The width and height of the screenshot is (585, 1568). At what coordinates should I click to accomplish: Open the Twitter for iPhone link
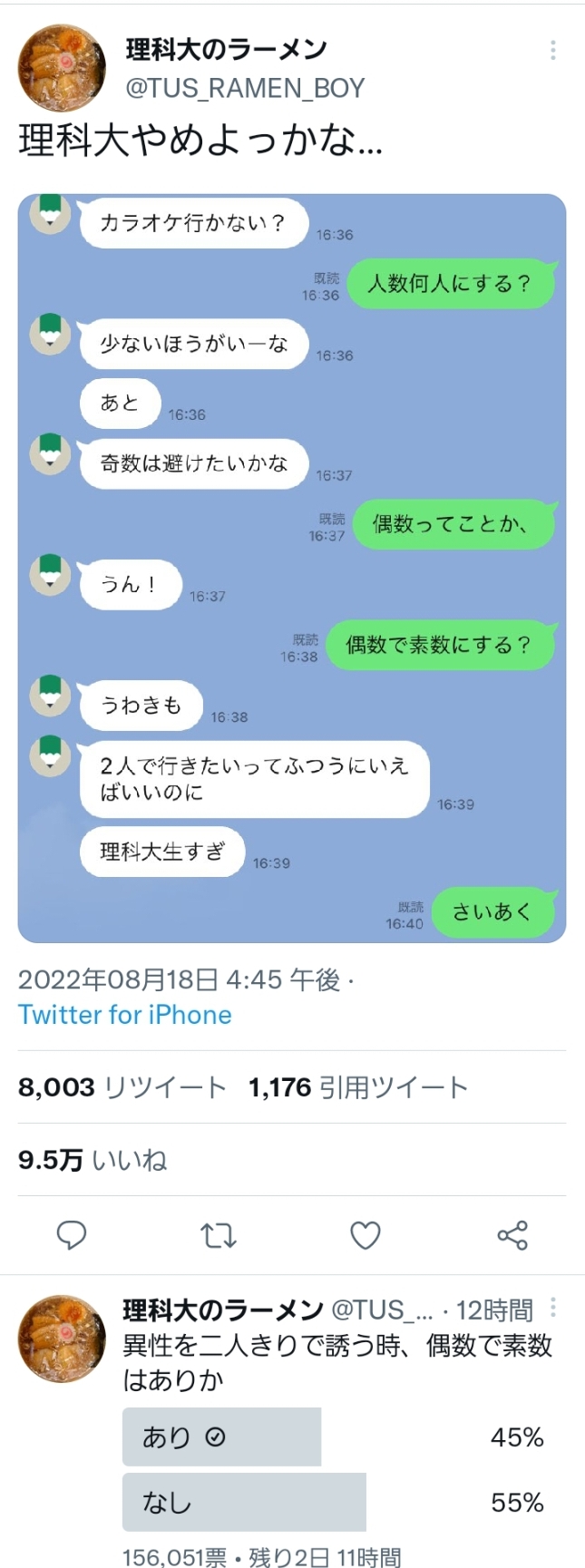coord(125,1015)
